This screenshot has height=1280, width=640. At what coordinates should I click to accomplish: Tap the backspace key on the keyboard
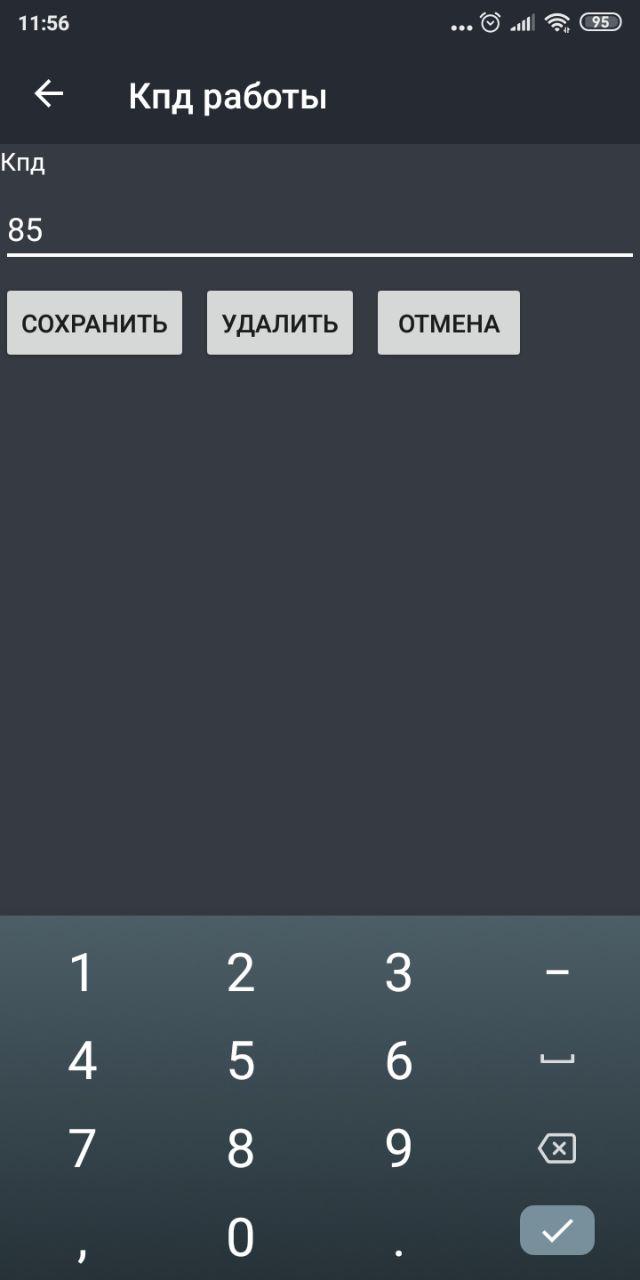557,1149
